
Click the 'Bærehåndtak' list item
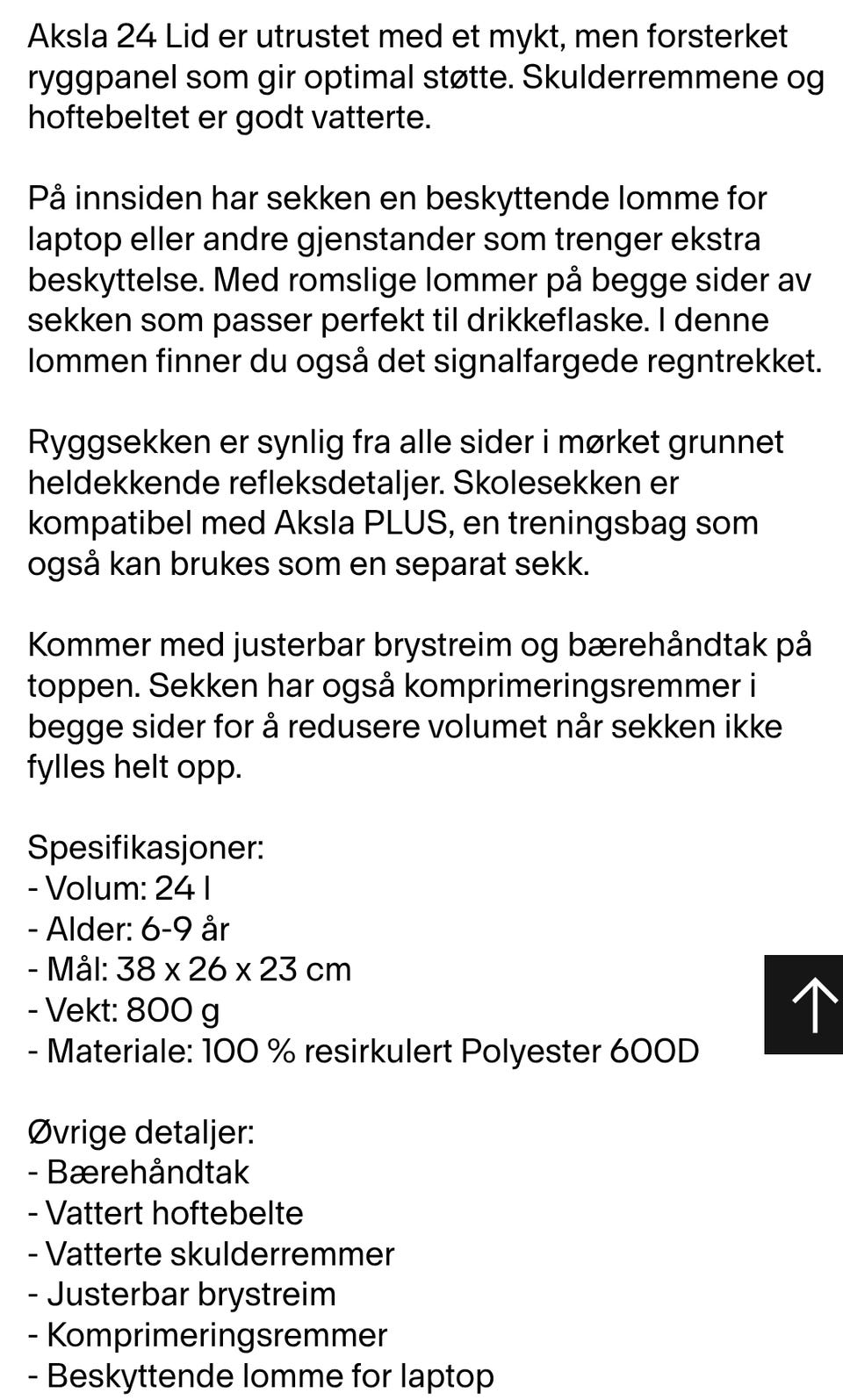point(139,1172)
